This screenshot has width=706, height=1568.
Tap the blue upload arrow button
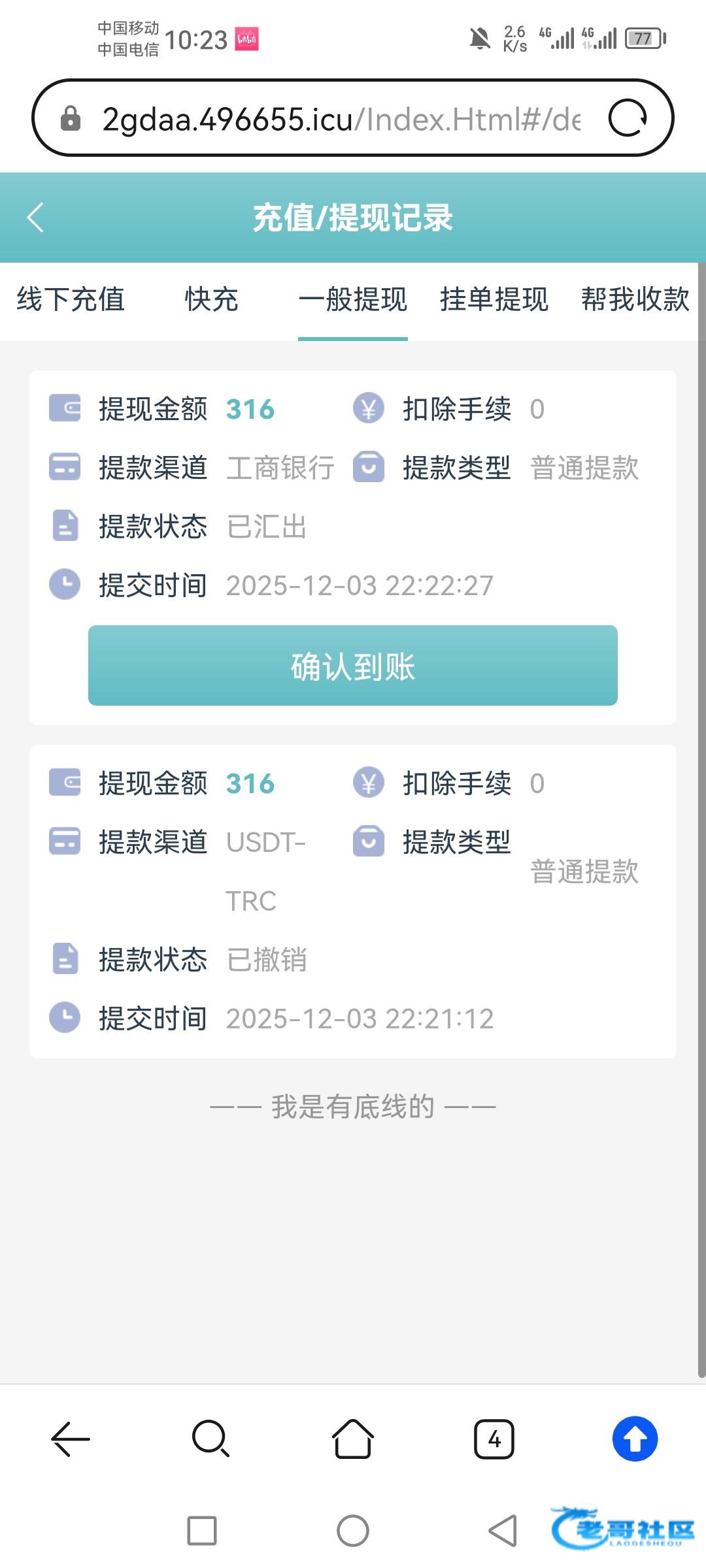(x=635, y=1439)
